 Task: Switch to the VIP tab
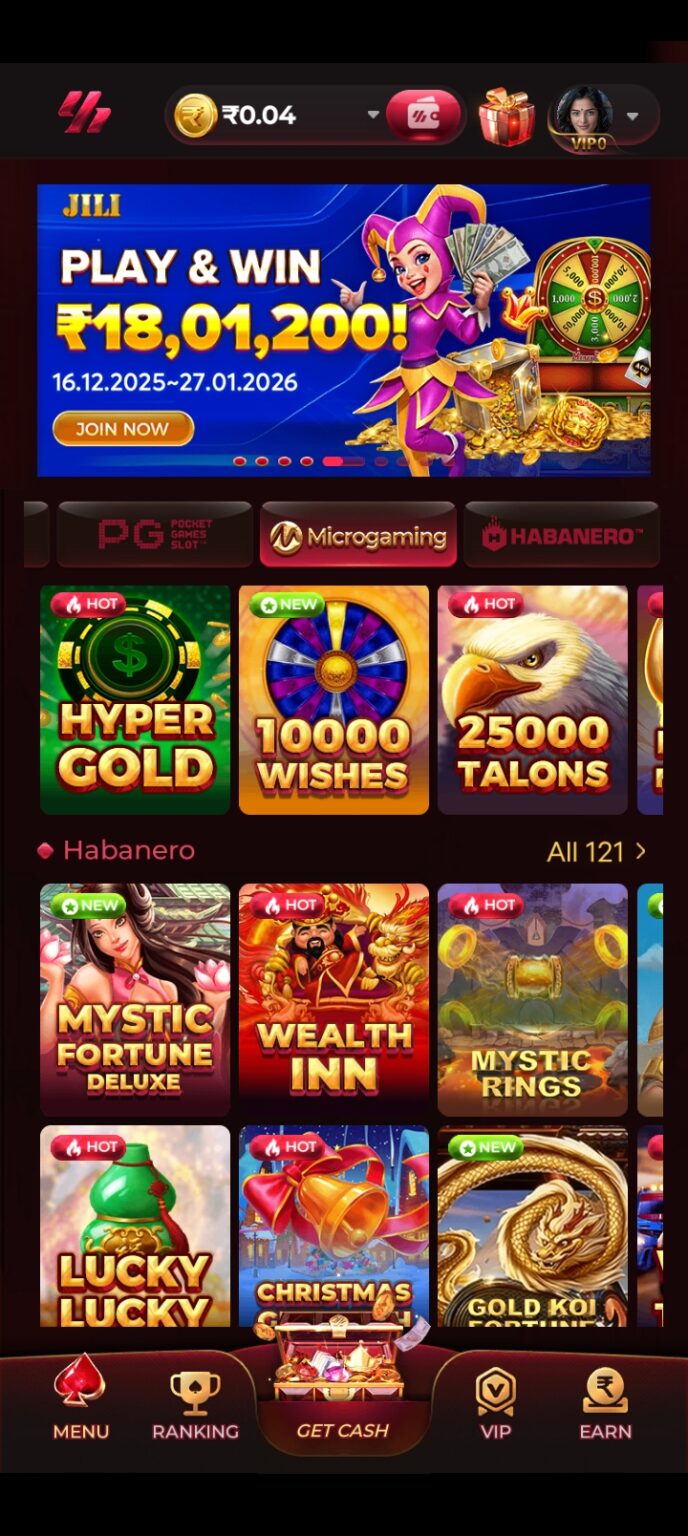coord(495,1399)
